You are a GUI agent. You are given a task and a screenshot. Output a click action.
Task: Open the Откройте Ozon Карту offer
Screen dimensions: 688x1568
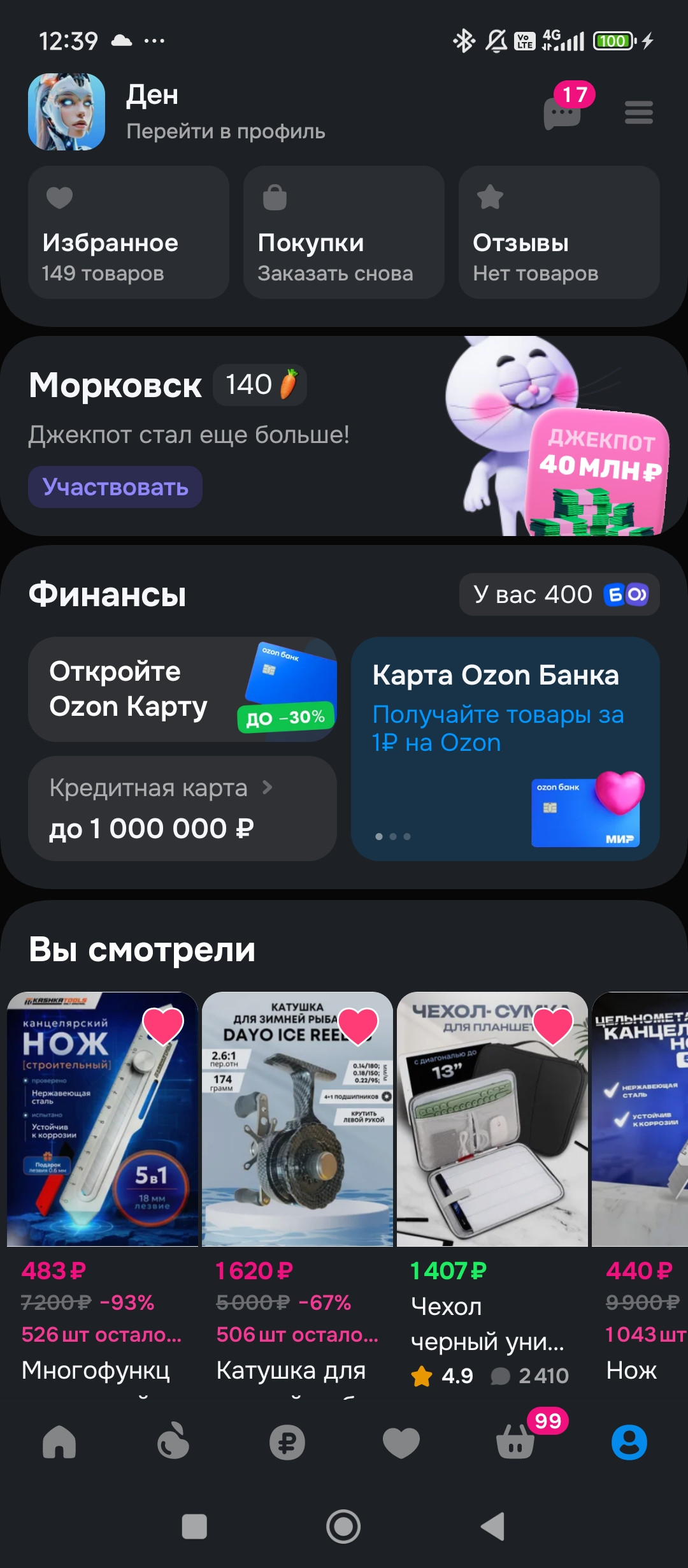click(x=182, y=689)
